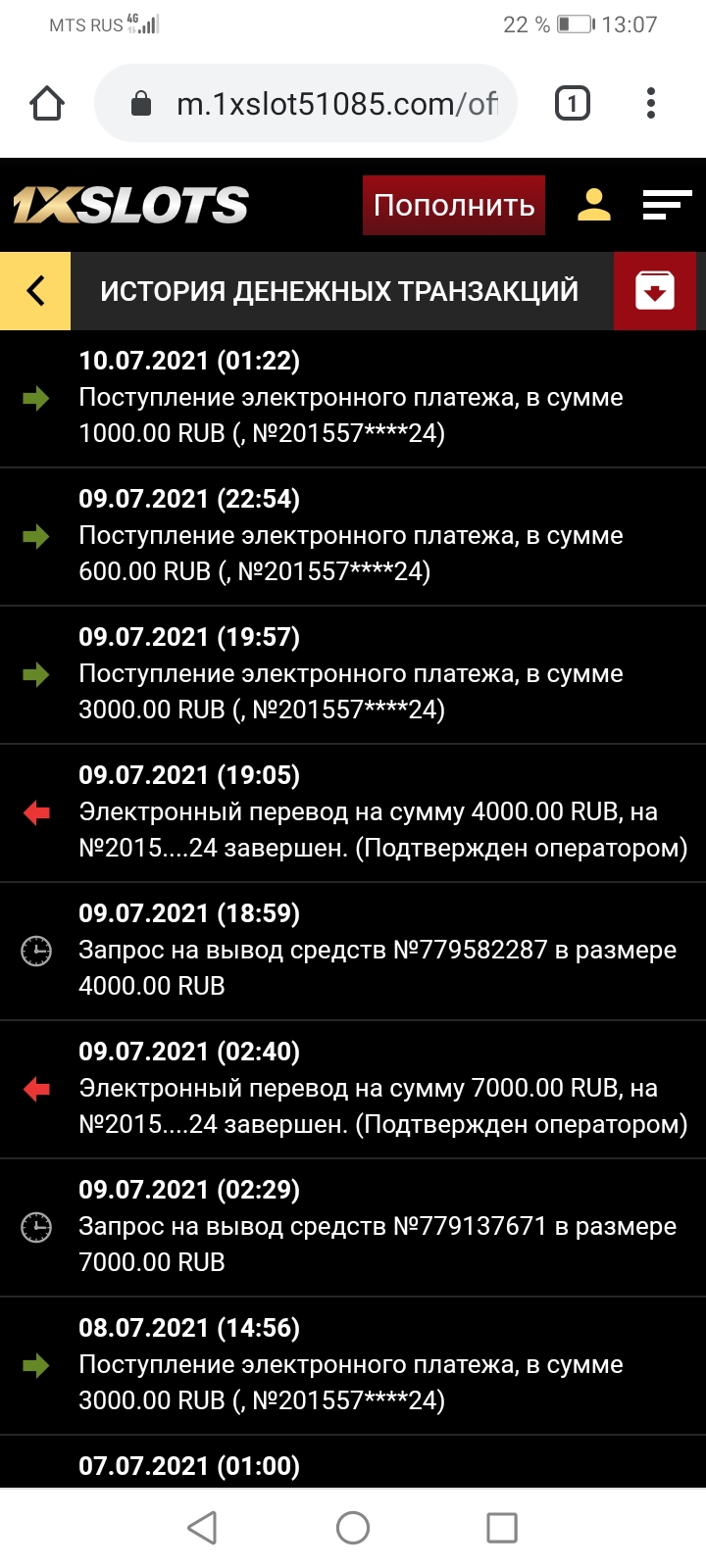Tap the system back button
Screen dimensions: 706x1568
pyautogui.click(x=202, y=1527)
